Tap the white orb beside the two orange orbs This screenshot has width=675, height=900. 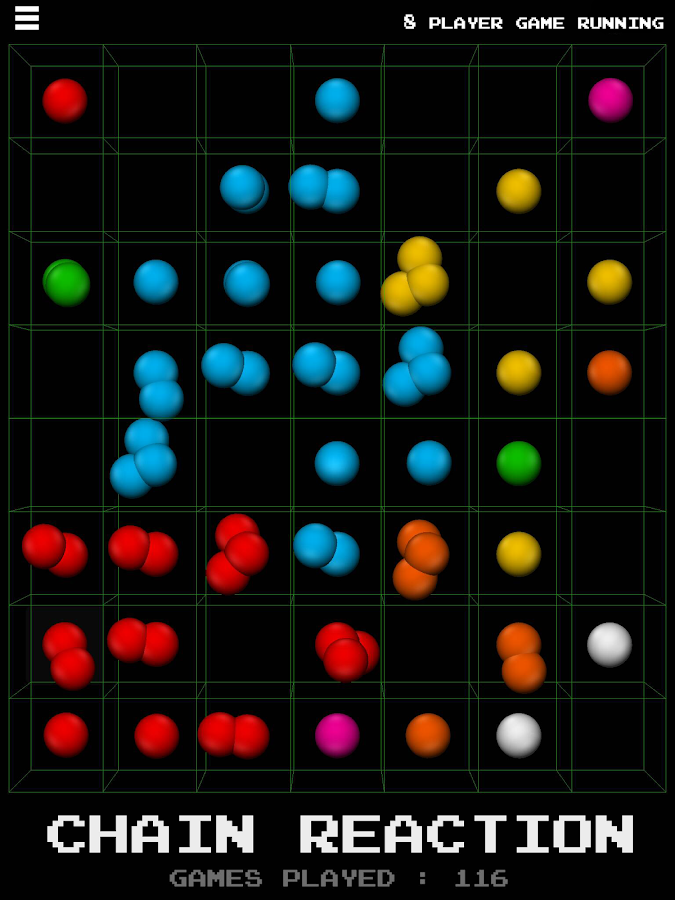tap(609, 645)
